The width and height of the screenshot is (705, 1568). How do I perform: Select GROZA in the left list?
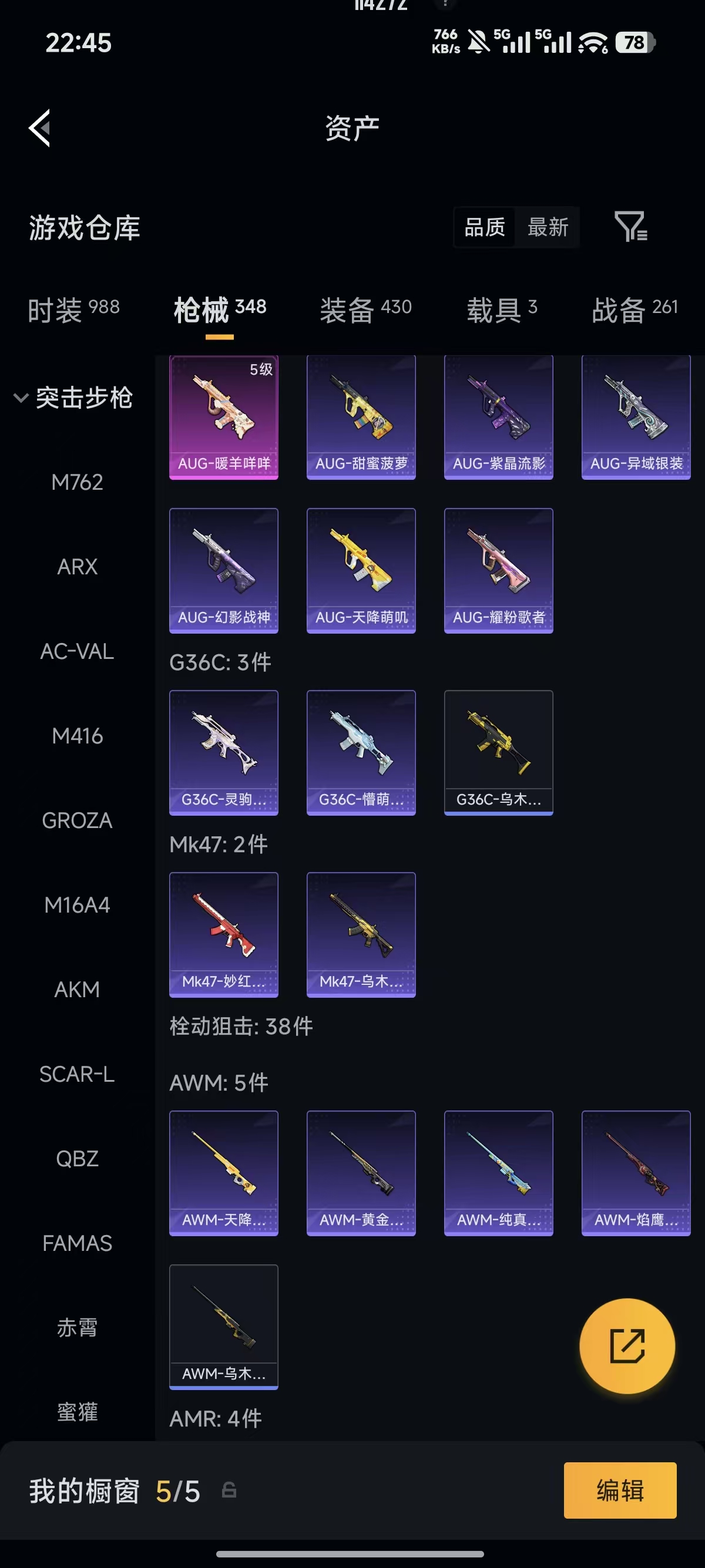78,820
